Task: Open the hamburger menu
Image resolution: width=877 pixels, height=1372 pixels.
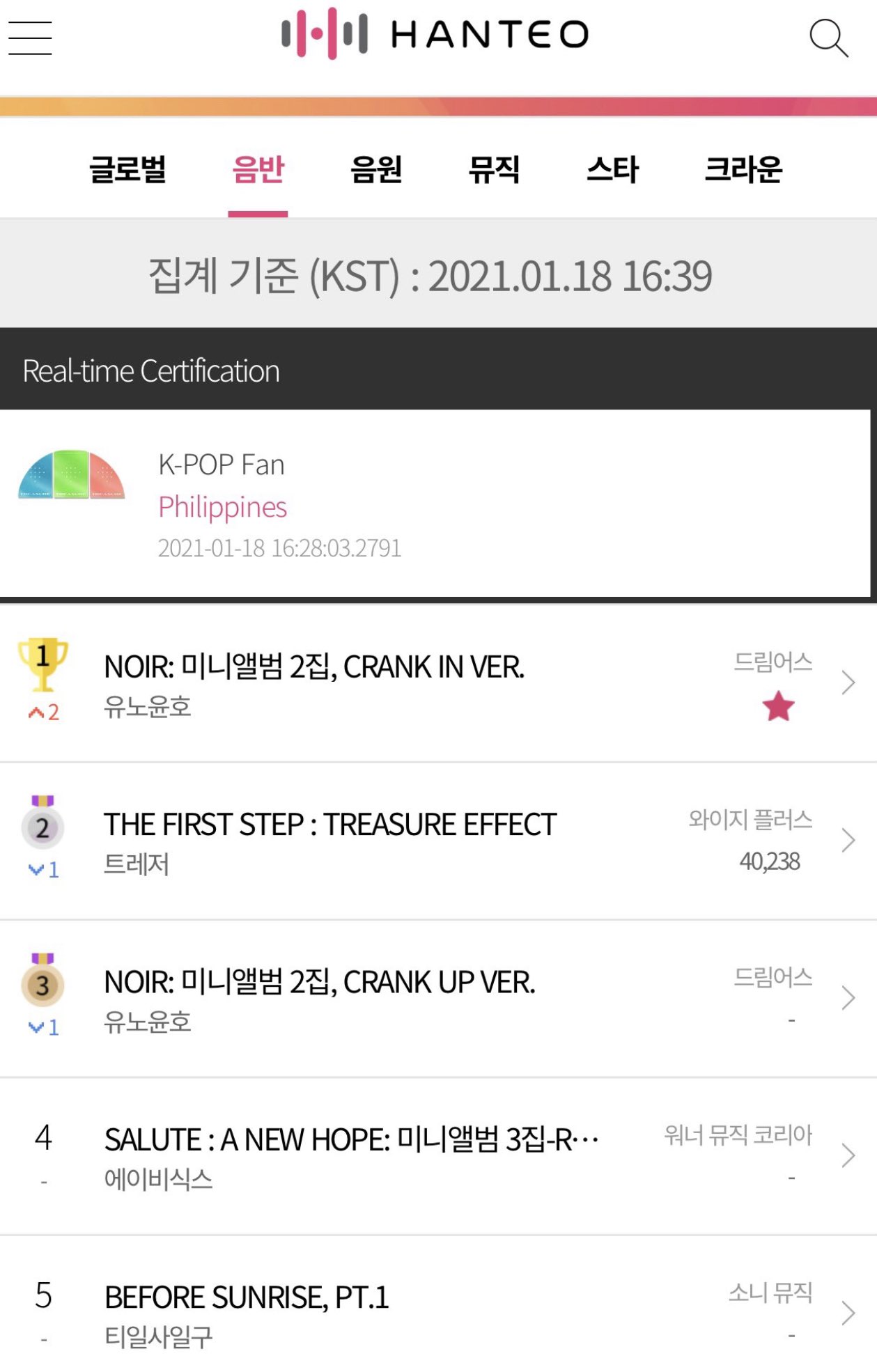Action: [30, 38]
